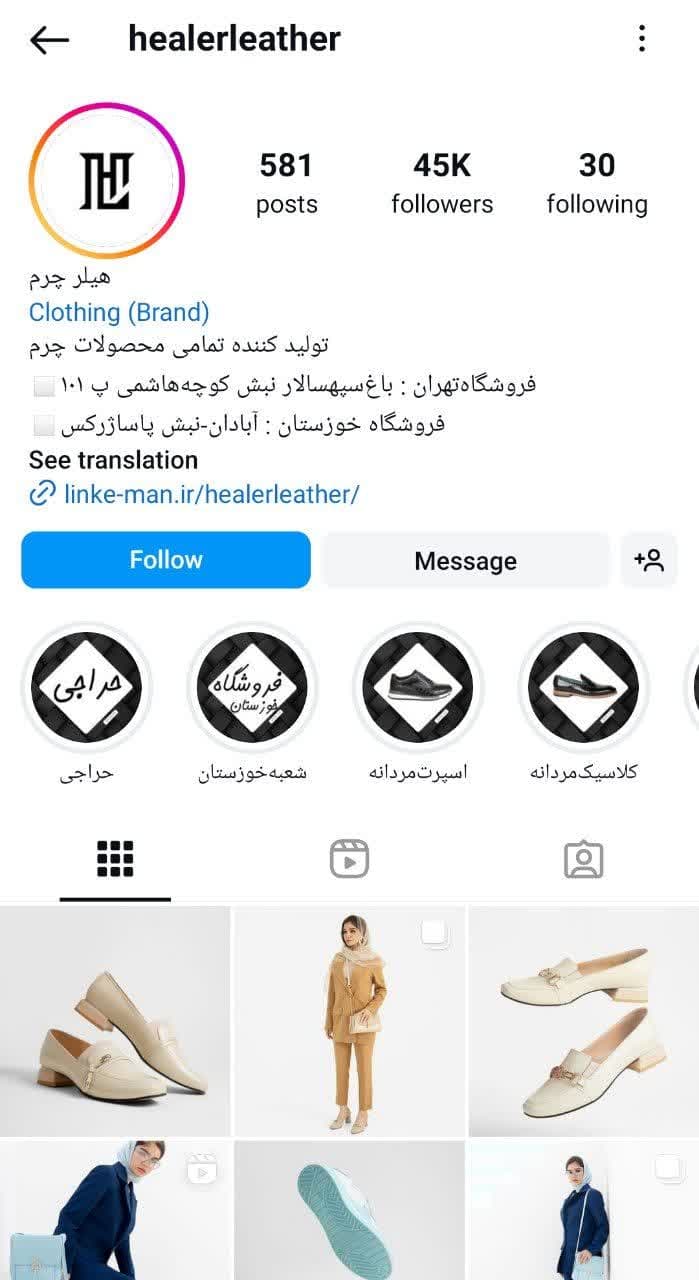The width and height of the screenshot is (699, 1280).
Task: Switch to the tagged posts tab
Action: 583,859
